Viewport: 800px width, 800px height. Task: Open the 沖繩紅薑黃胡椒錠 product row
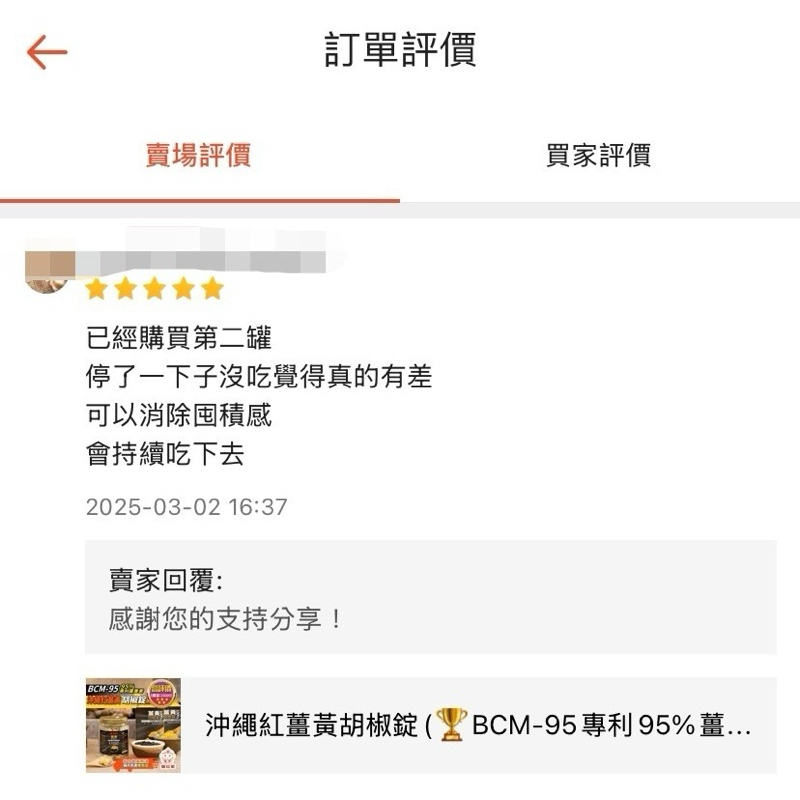(430, 725)
